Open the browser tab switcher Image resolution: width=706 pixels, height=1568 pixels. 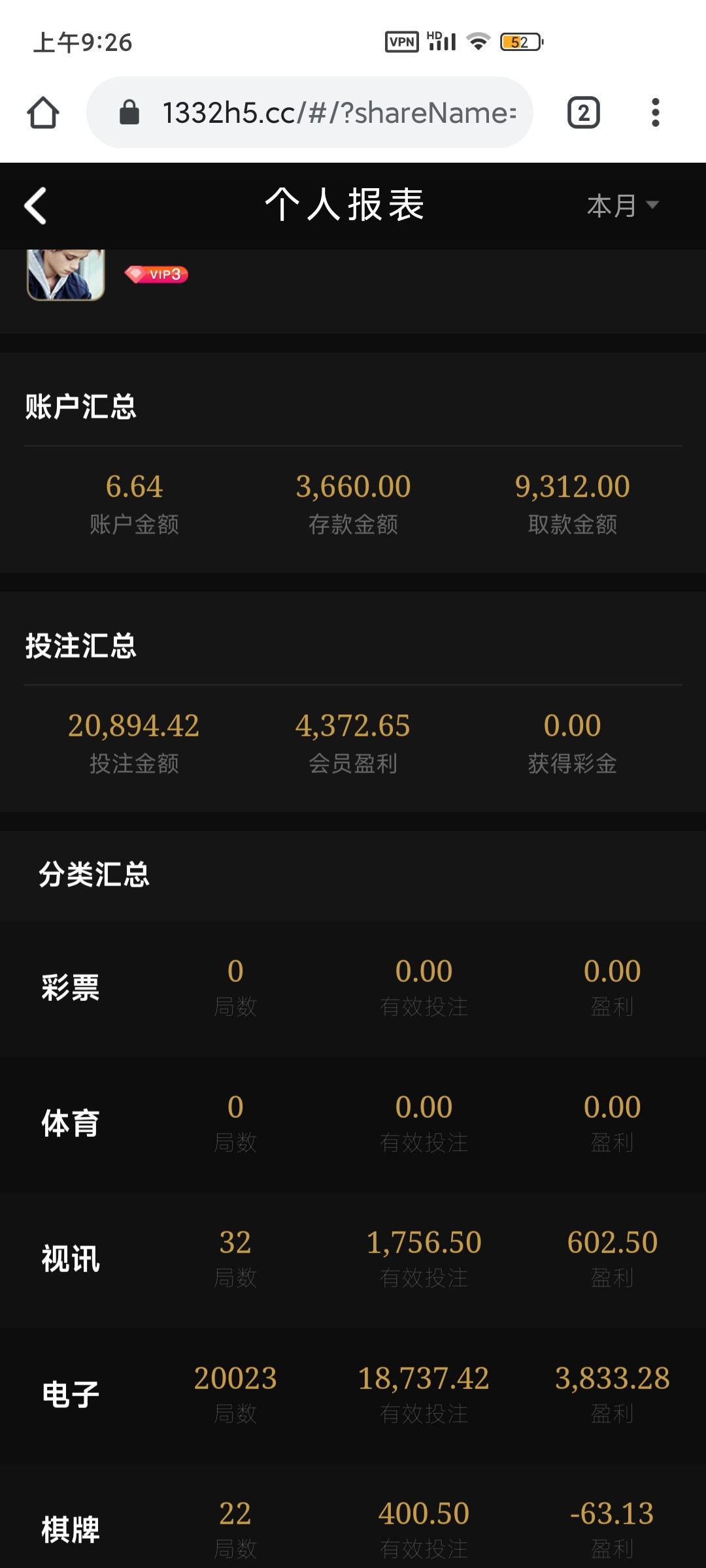pyautogui.click(x=583, y=113)
